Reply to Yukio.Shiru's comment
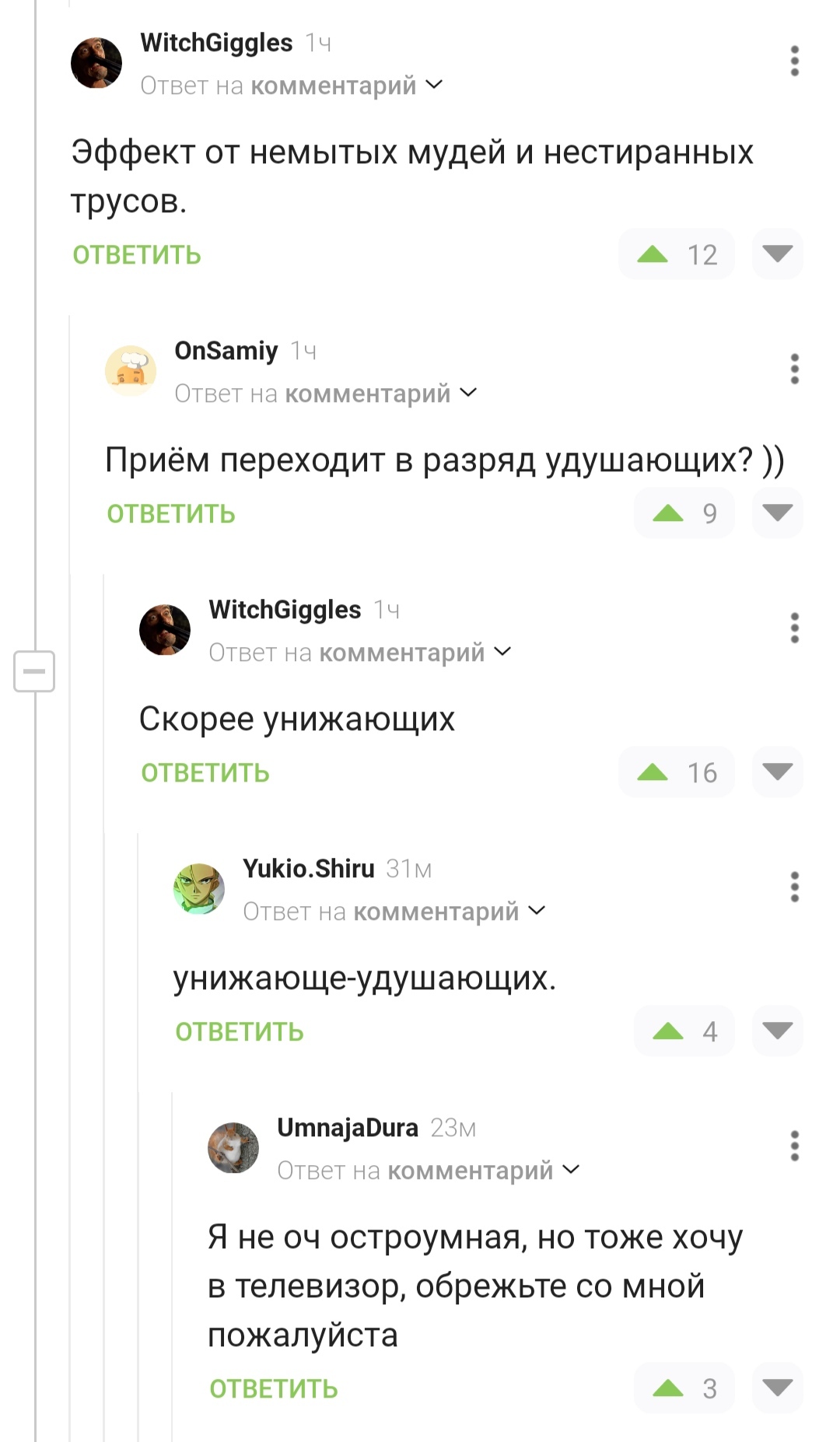The image size is (840, 1442). point(240,1032)
